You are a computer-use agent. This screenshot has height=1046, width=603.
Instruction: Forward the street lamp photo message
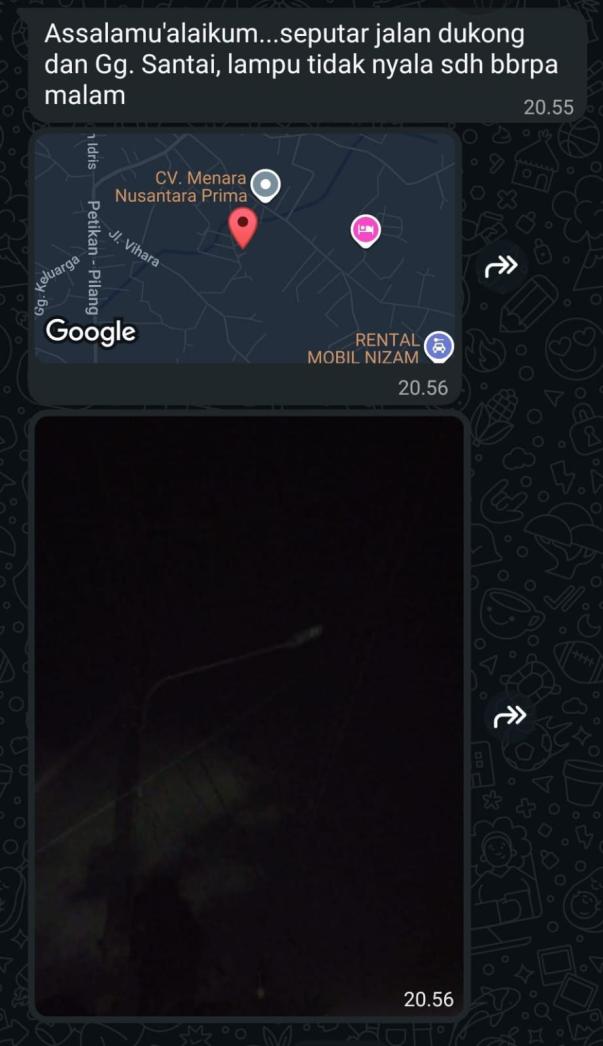coord(510,716)
